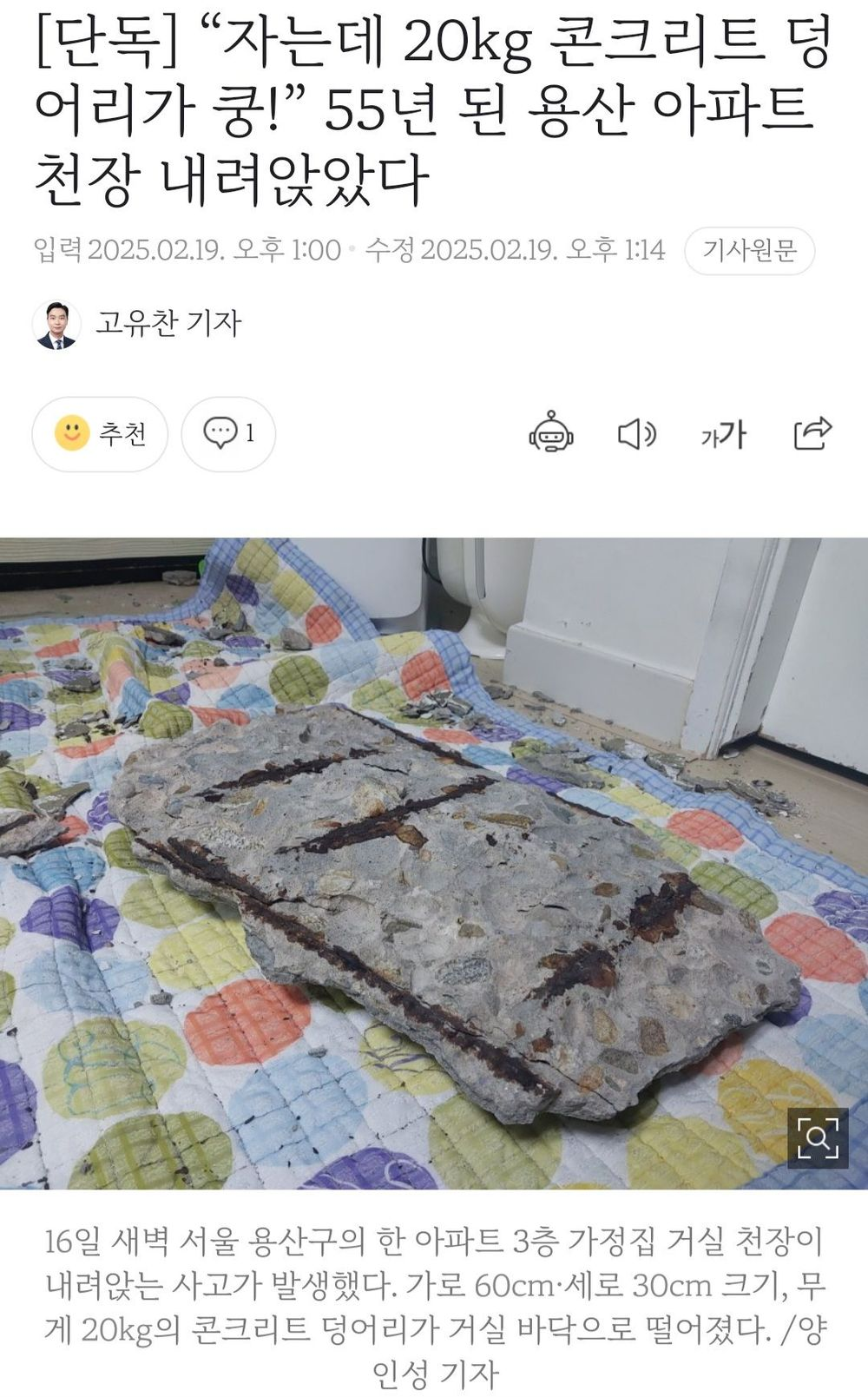
Task: Open reporter 고유찬 기자's profile
Action: pyautogui.click(x=167, y=324)
